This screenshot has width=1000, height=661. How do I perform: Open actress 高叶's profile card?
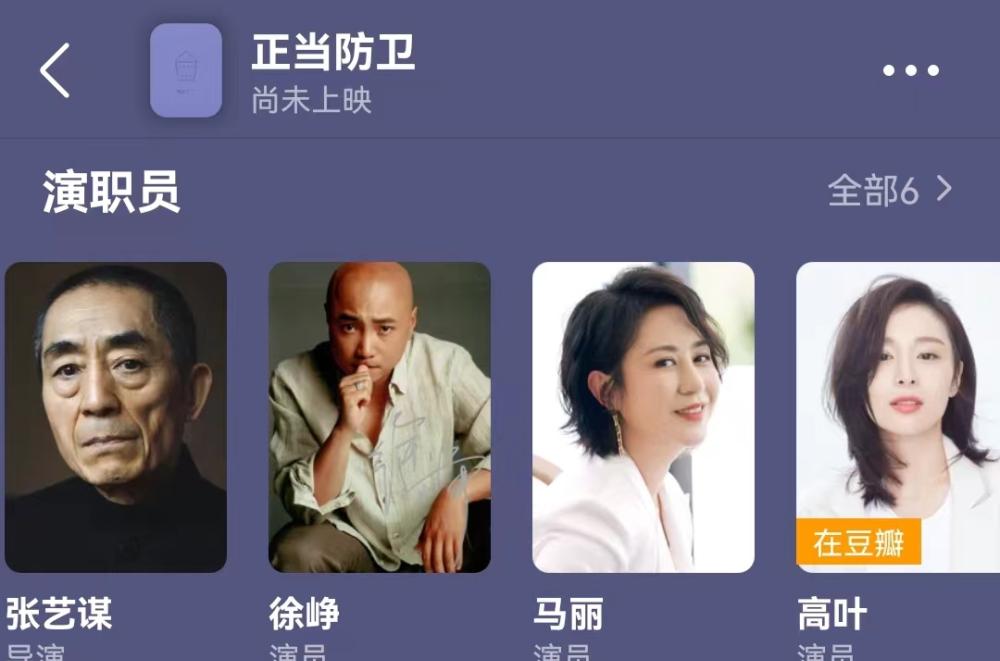coord(898,417)
